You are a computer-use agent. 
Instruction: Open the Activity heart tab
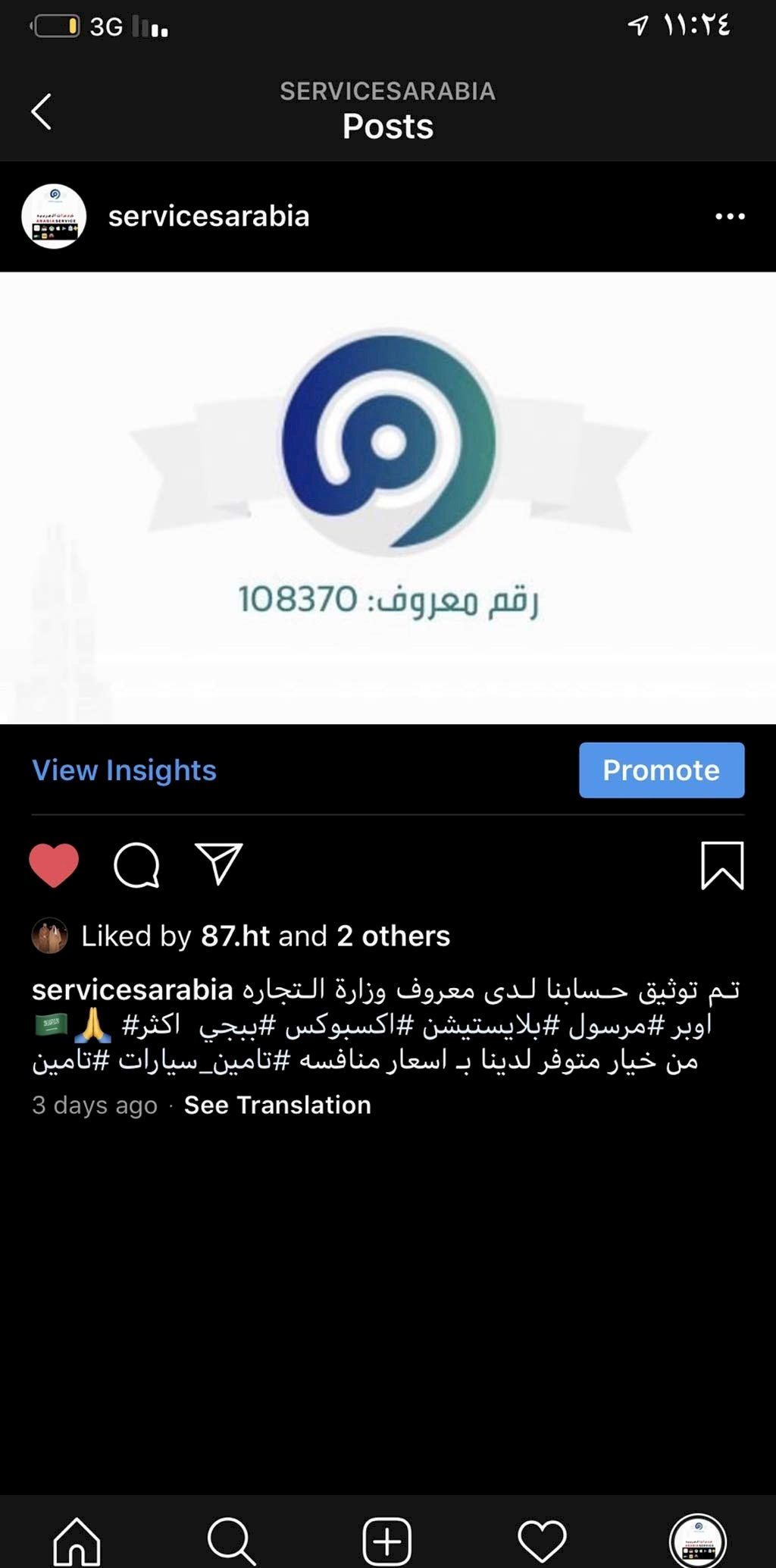tap(542, 1541)
